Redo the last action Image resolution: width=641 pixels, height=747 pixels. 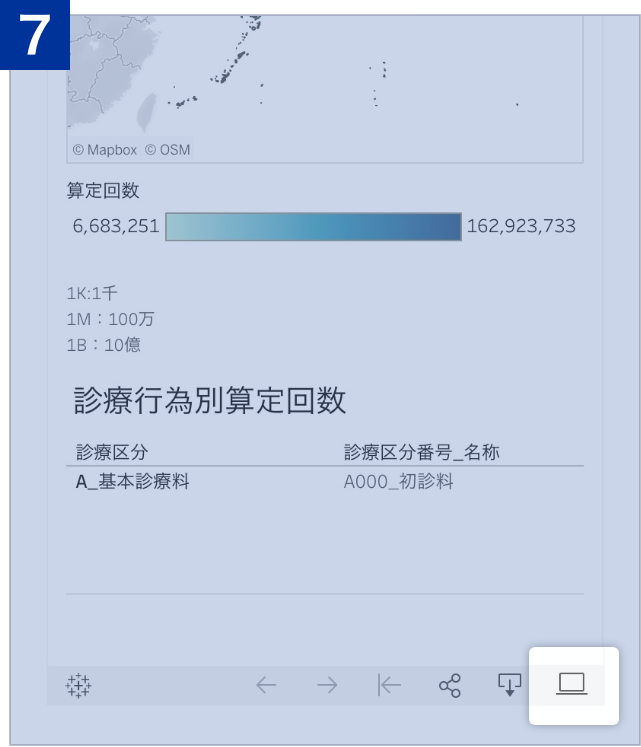coord(327,685)
